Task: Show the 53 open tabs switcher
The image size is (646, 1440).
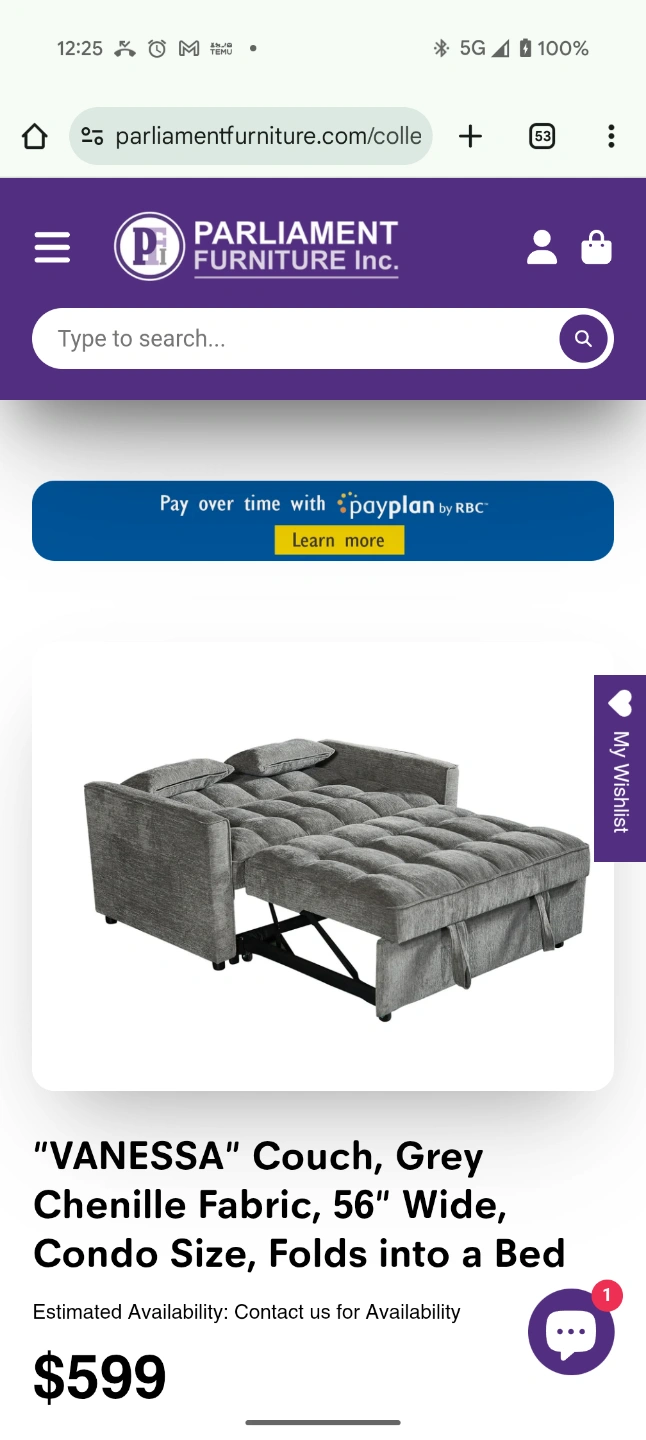Action: [x=541, y=136]
